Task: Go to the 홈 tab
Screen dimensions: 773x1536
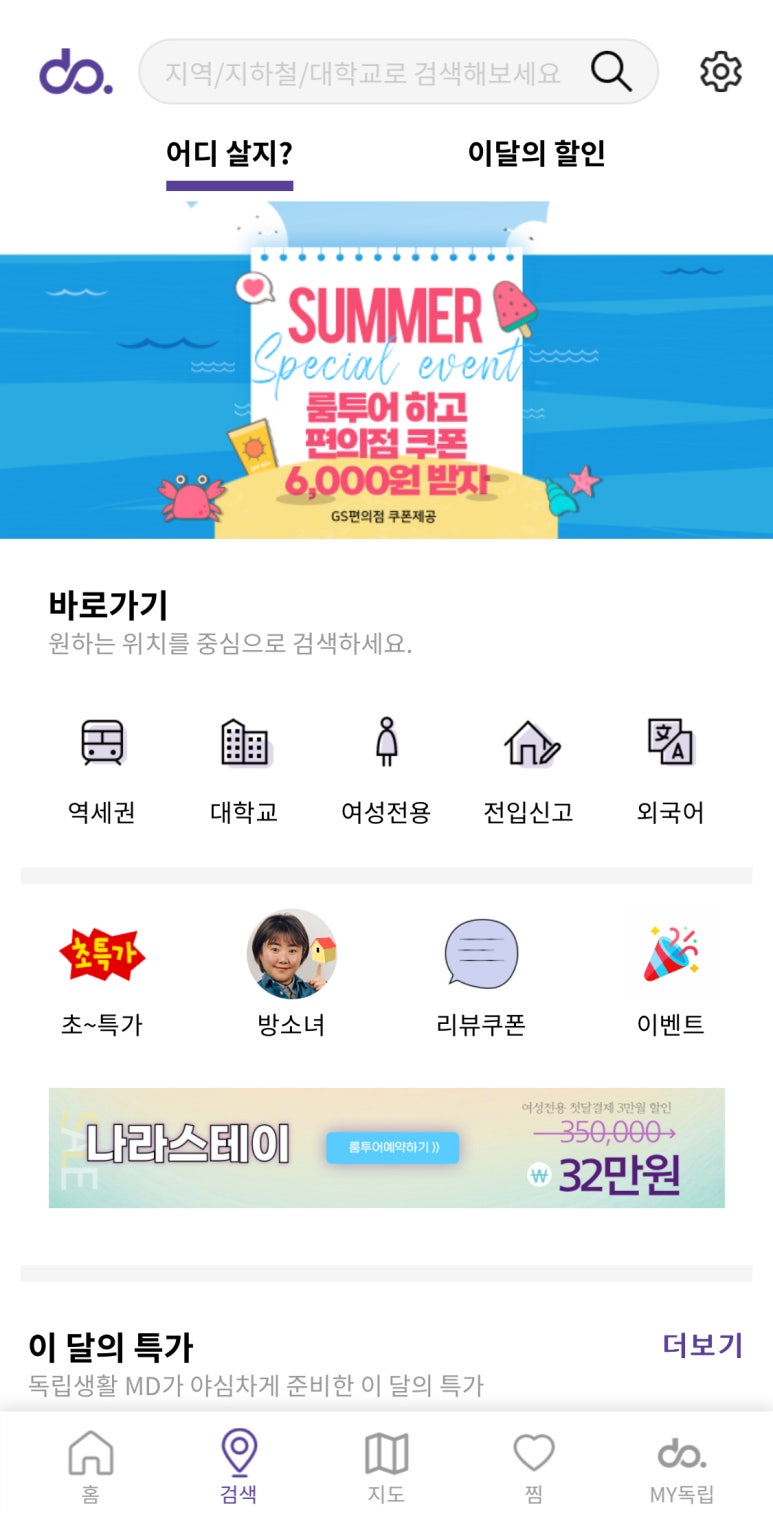Action: click(90, 1467)
